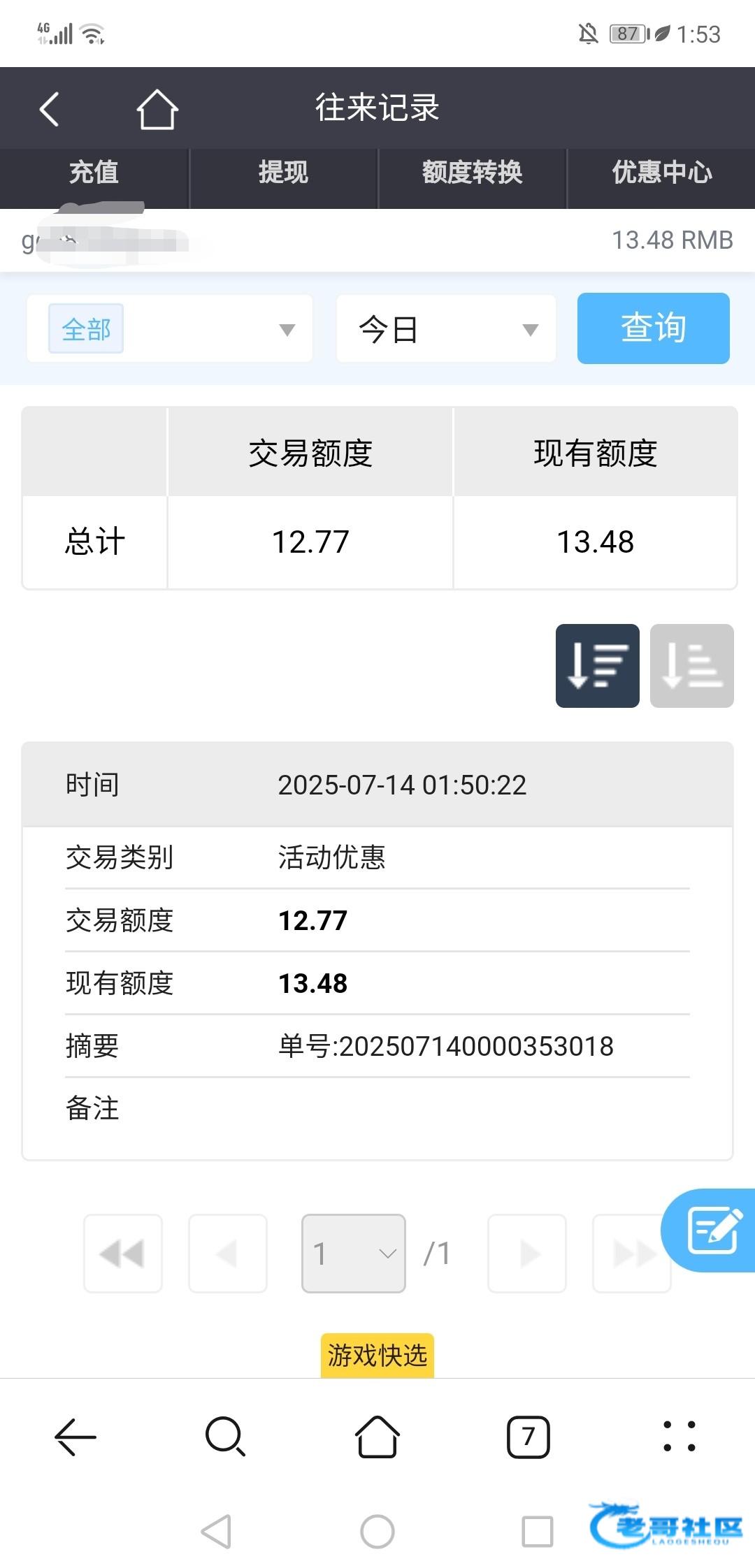
Task: Switch to the 提现 tab
Action: pos(284,173)
